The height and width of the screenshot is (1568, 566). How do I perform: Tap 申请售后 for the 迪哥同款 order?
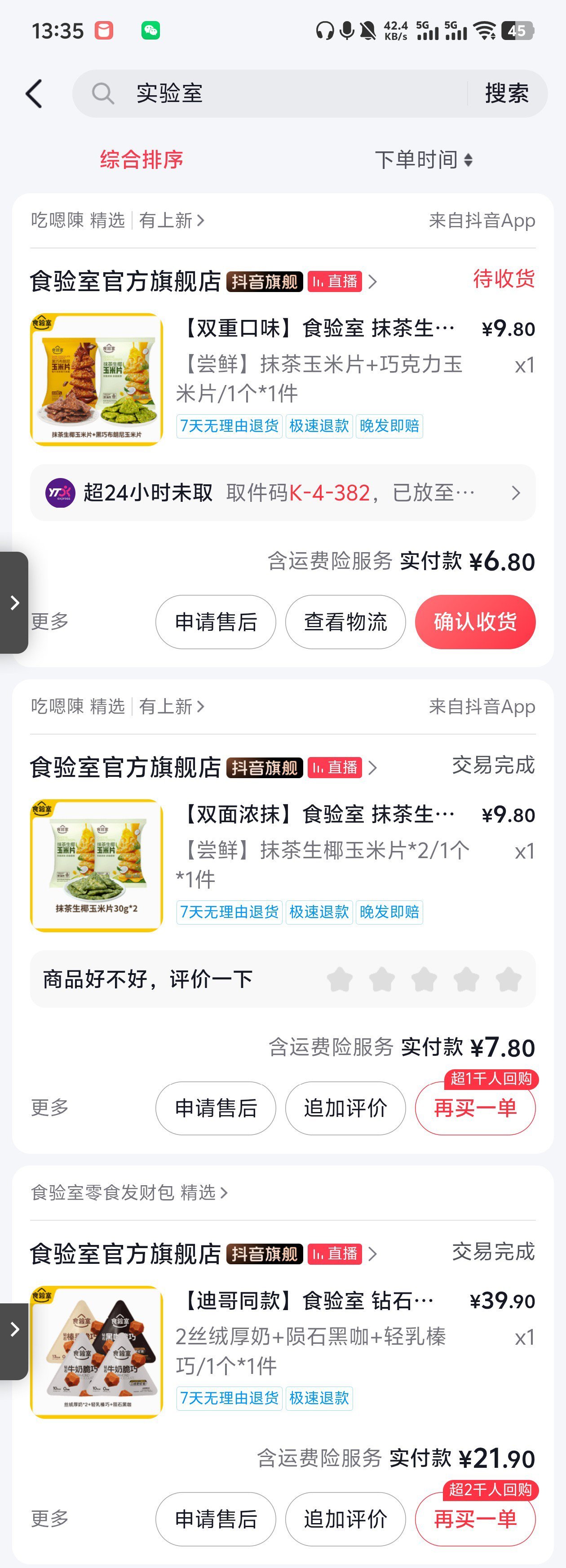point(216,1519)
